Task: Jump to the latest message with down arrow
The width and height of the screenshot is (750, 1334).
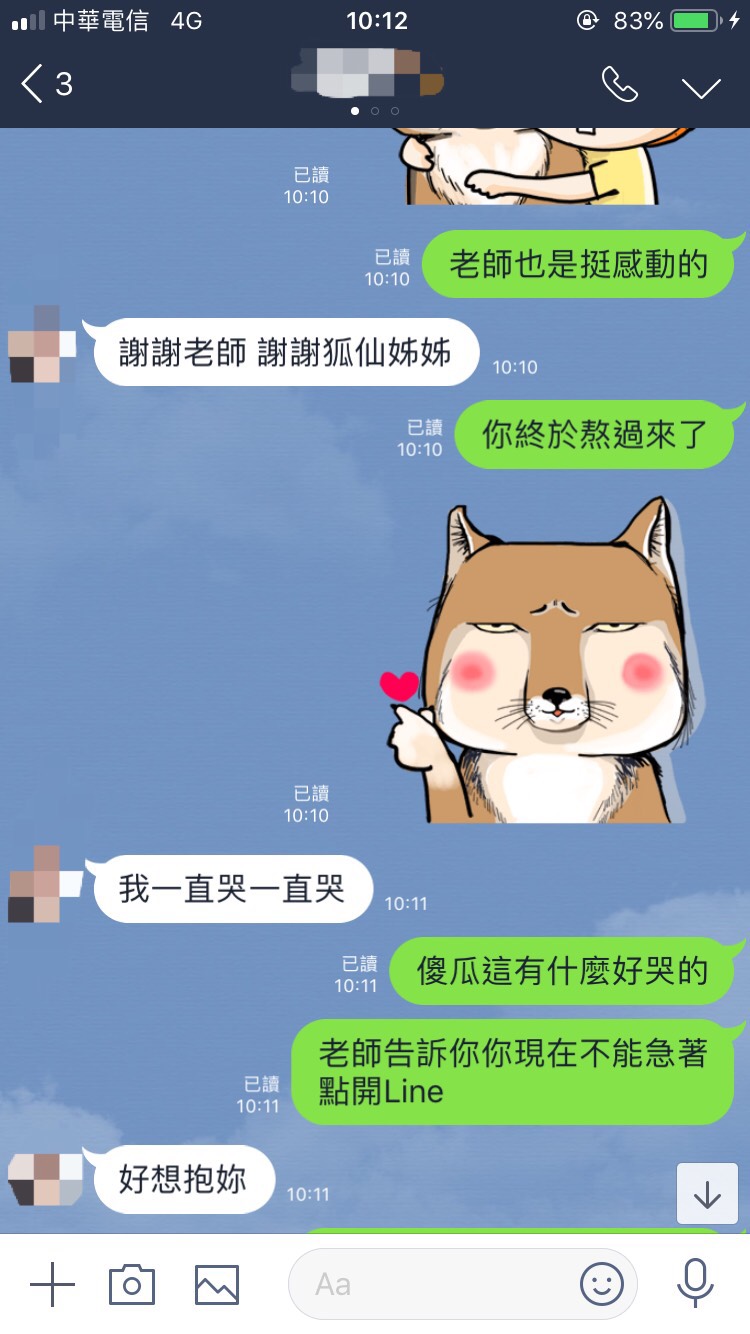Action: [707, 1194]
